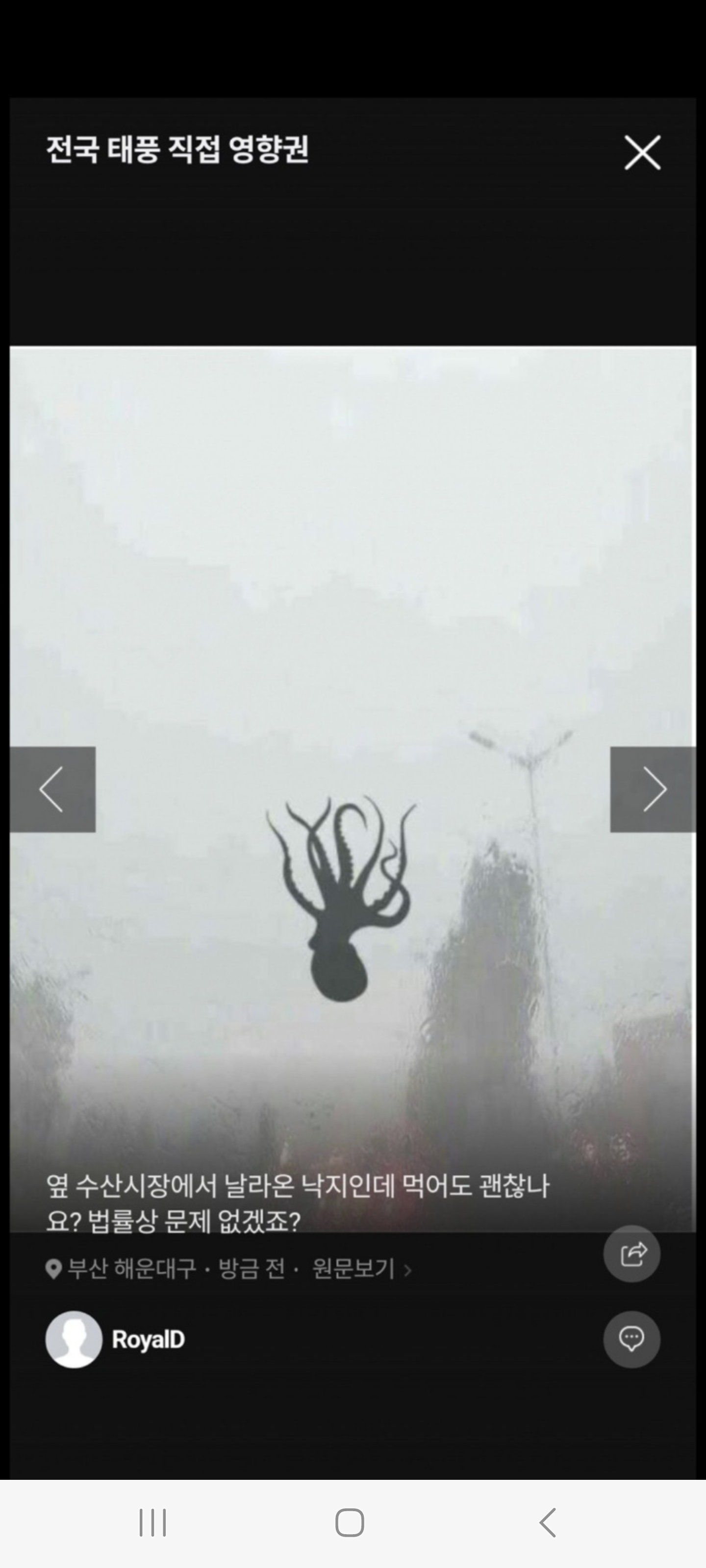This screenshot has height=1568, width=706.
Task: Close the typhoon photo viewer
Action: click(x=642, y=152)
